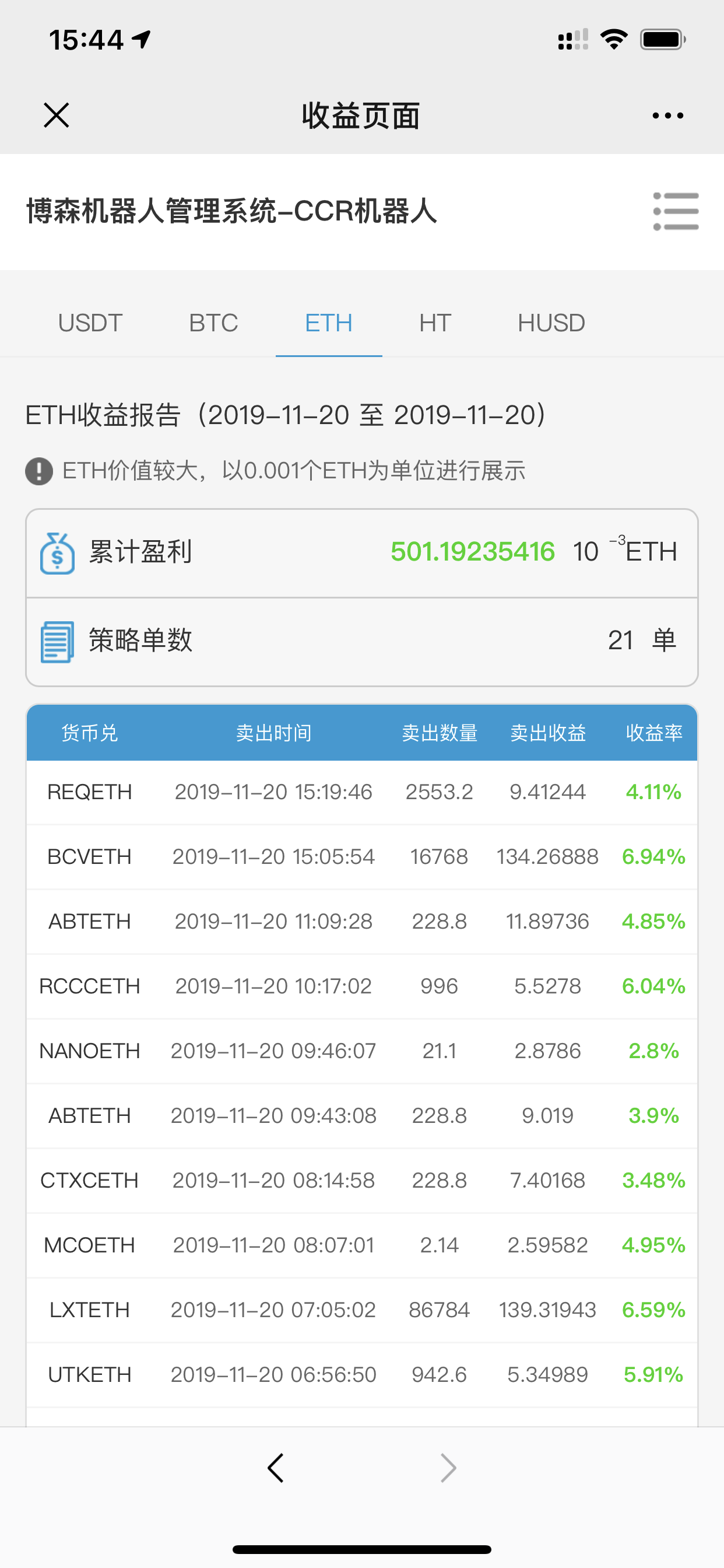Open the list menu beside 博森机器人管理系统
The height and width of the screenshot is (1568, 724).
pos(676,211)
